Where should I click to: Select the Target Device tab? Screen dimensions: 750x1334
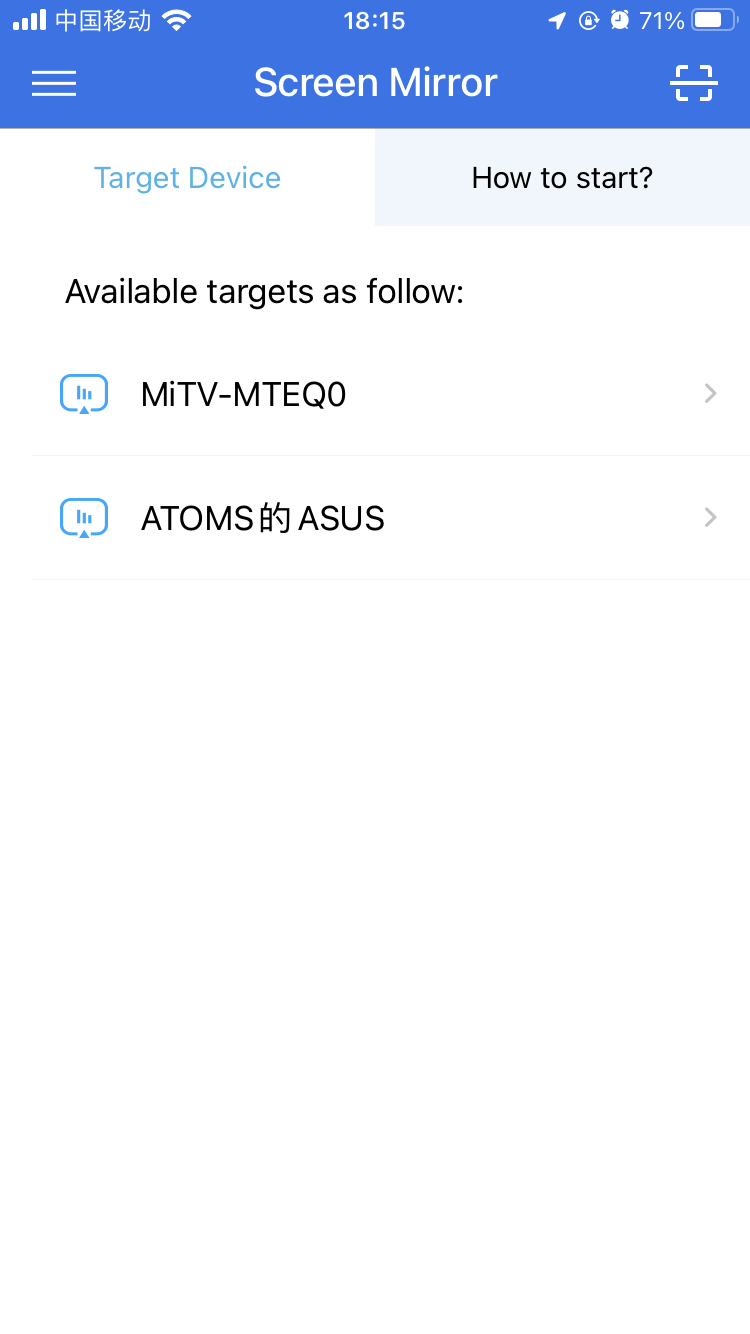[187, 178]
